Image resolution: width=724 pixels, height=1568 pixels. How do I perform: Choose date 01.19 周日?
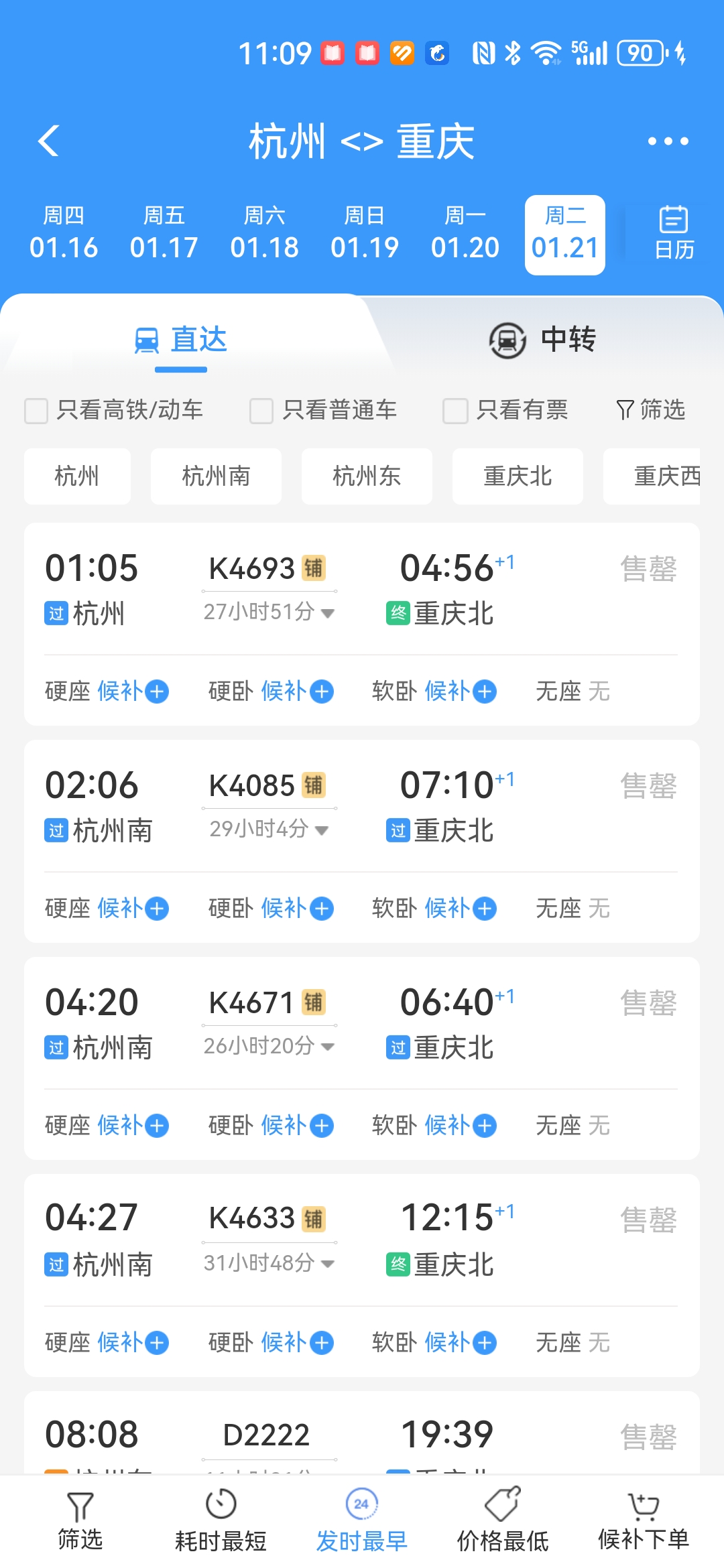point(364,233)
